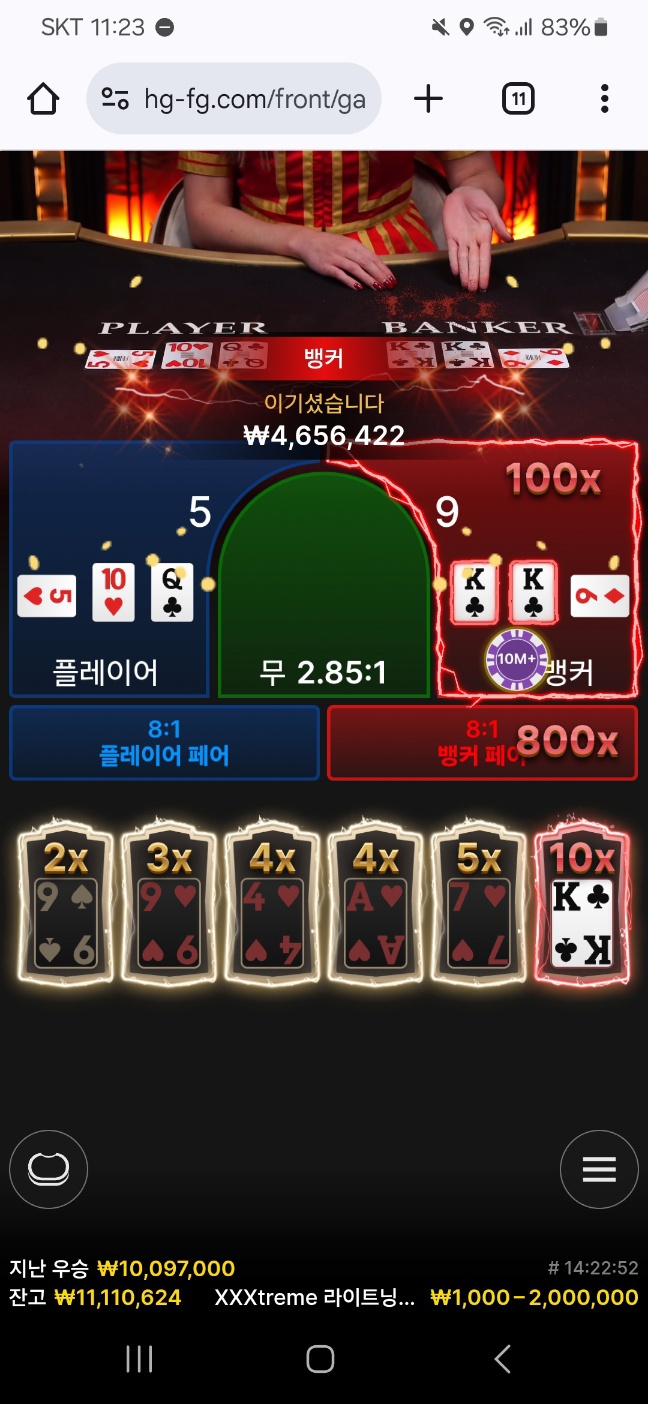This screenshot has width=648, height=1404.
Task: Edit the hg-fg.com address bar
Action: click(x=255, y=99)
